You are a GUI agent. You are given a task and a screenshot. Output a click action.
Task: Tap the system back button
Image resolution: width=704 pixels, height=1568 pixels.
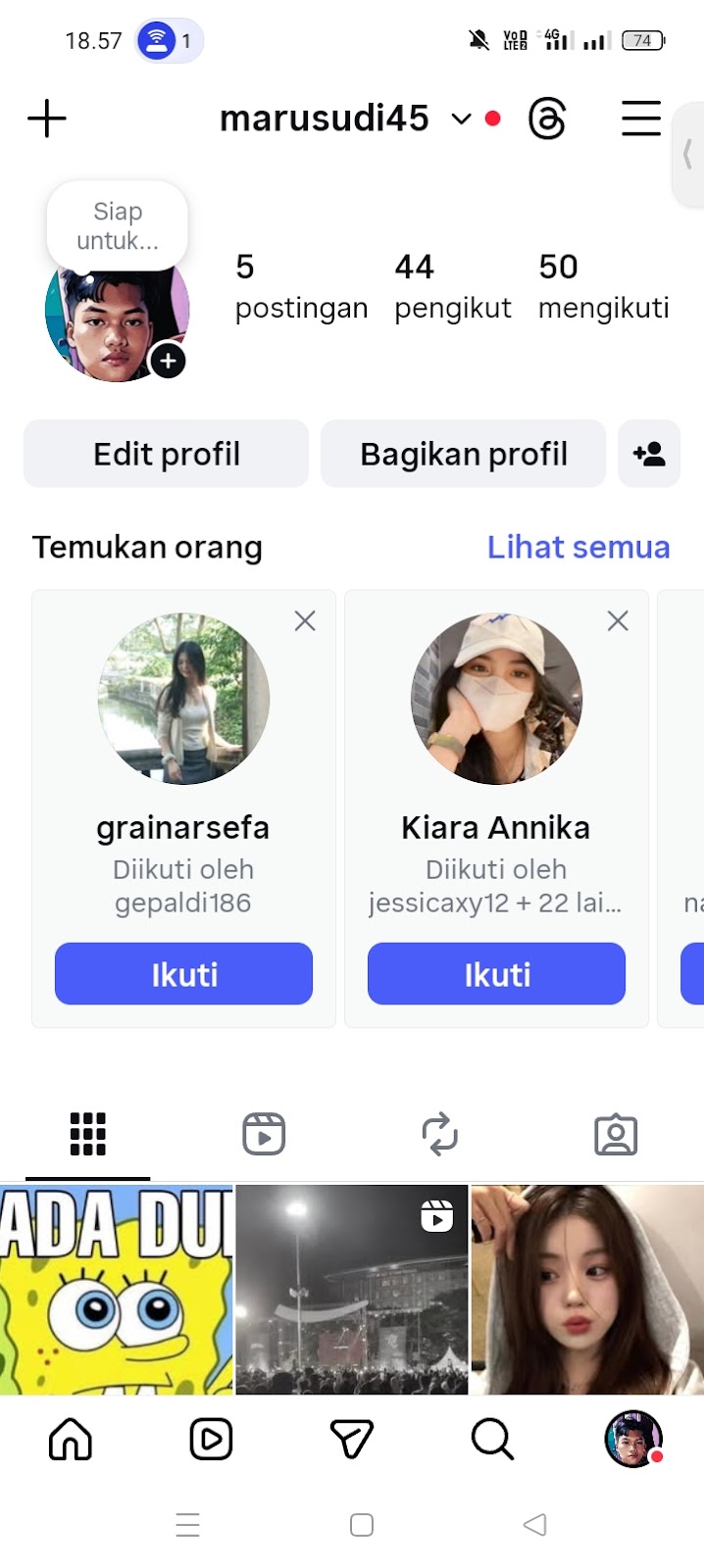pos(534,1525)
